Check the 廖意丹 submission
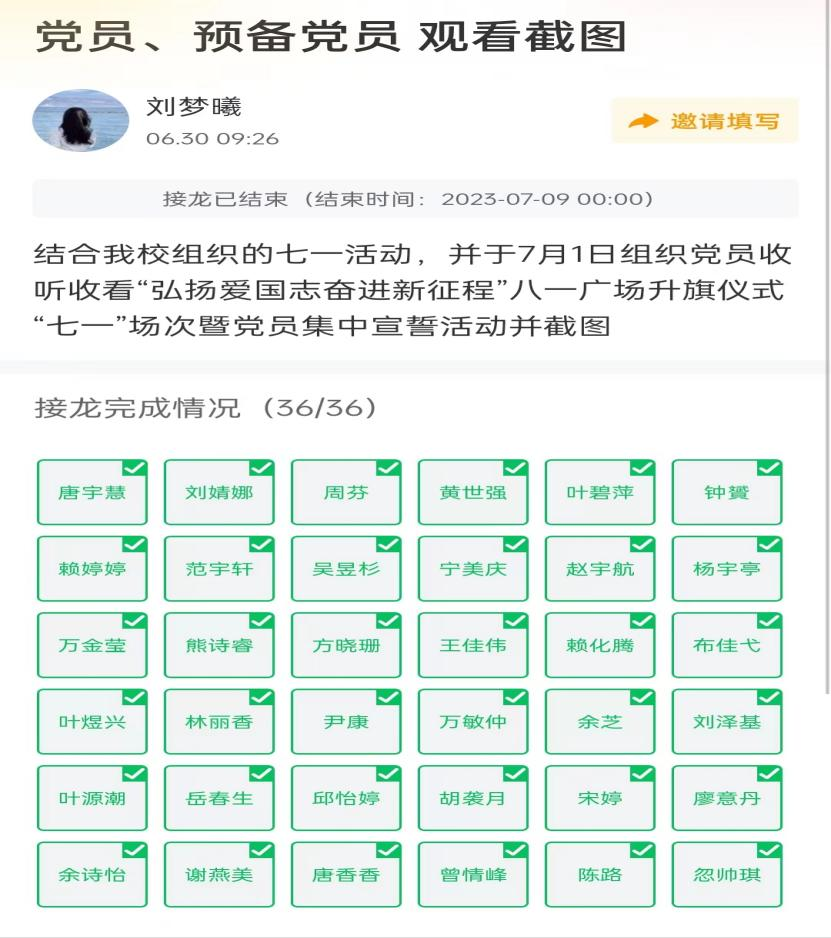This screenshot has width=831, height=938. pyautogui.click(x=727, y=798)
